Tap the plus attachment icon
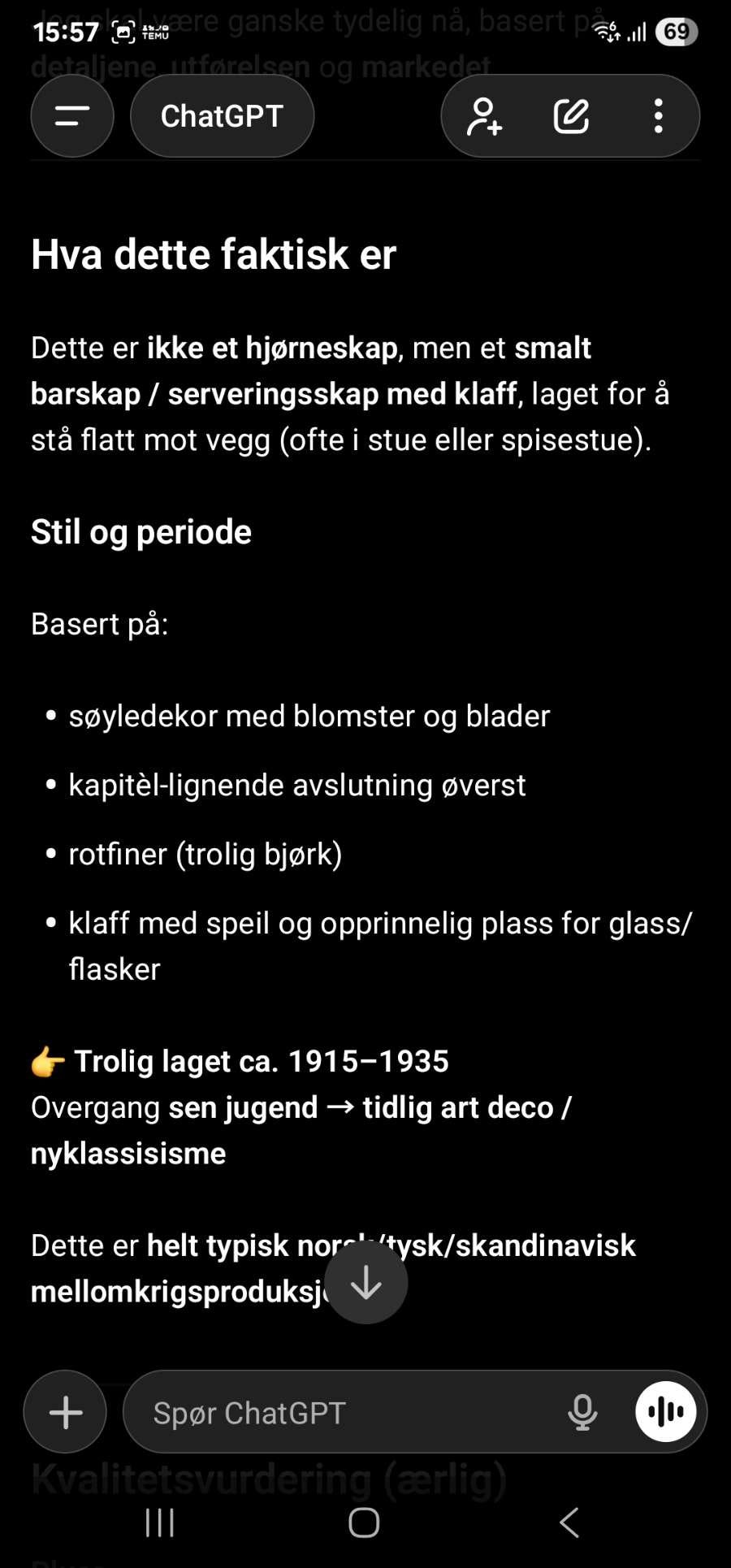This screenshot has height=1568, width=731. [64, 1411]
